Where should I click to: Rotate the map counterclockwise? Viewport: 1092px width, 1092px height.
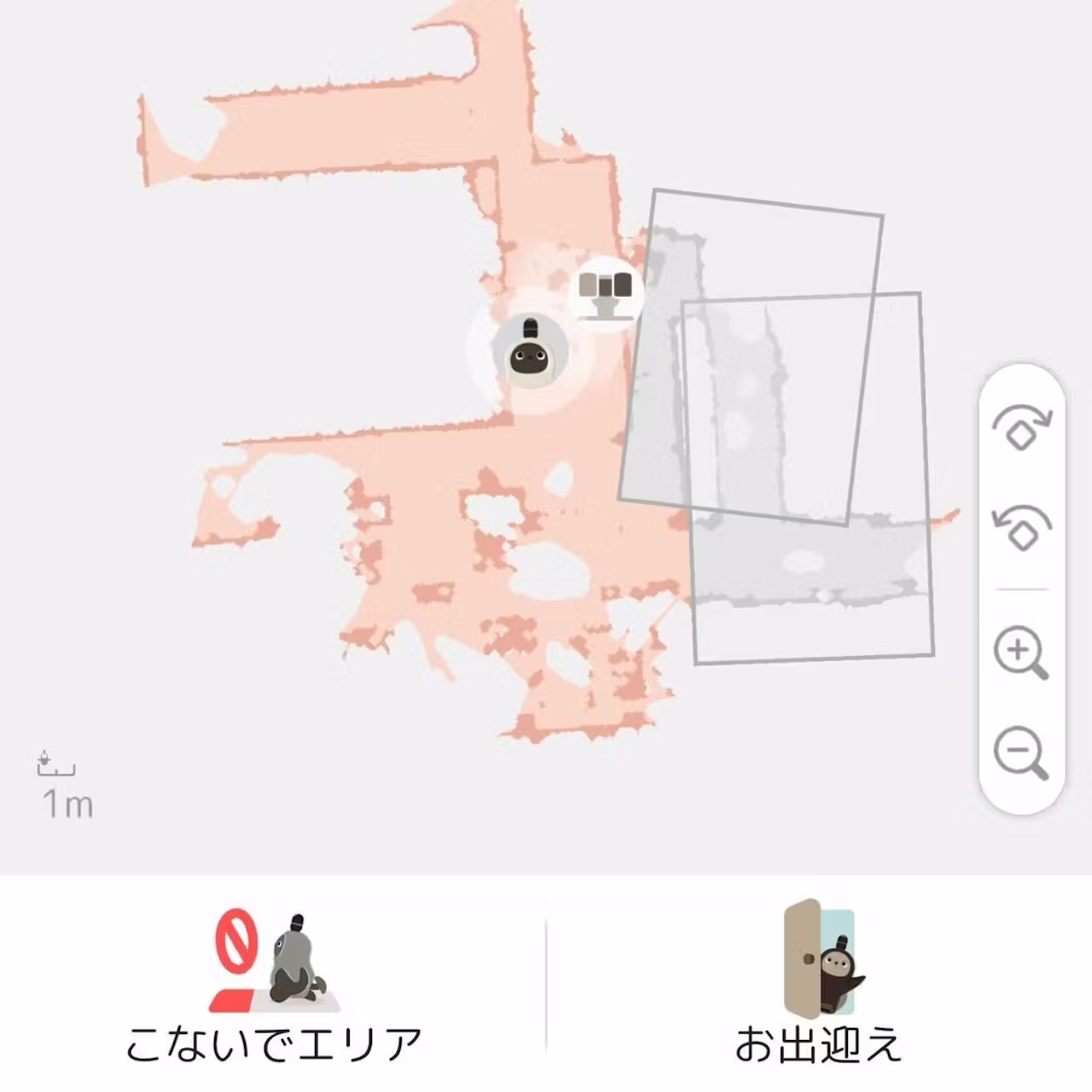[1021, 528]
